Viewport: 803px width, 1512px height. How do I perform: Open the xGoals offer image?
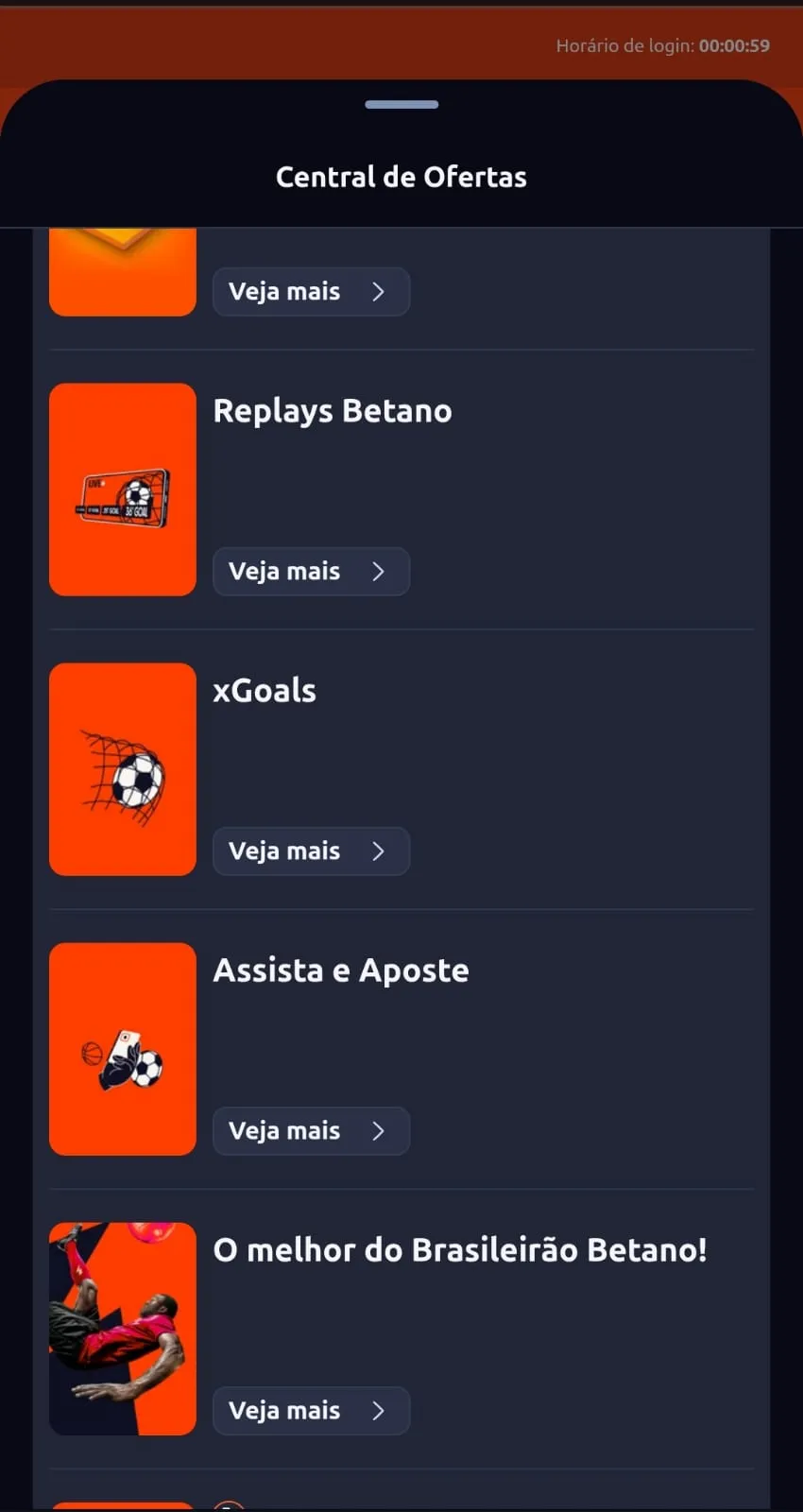123,769
